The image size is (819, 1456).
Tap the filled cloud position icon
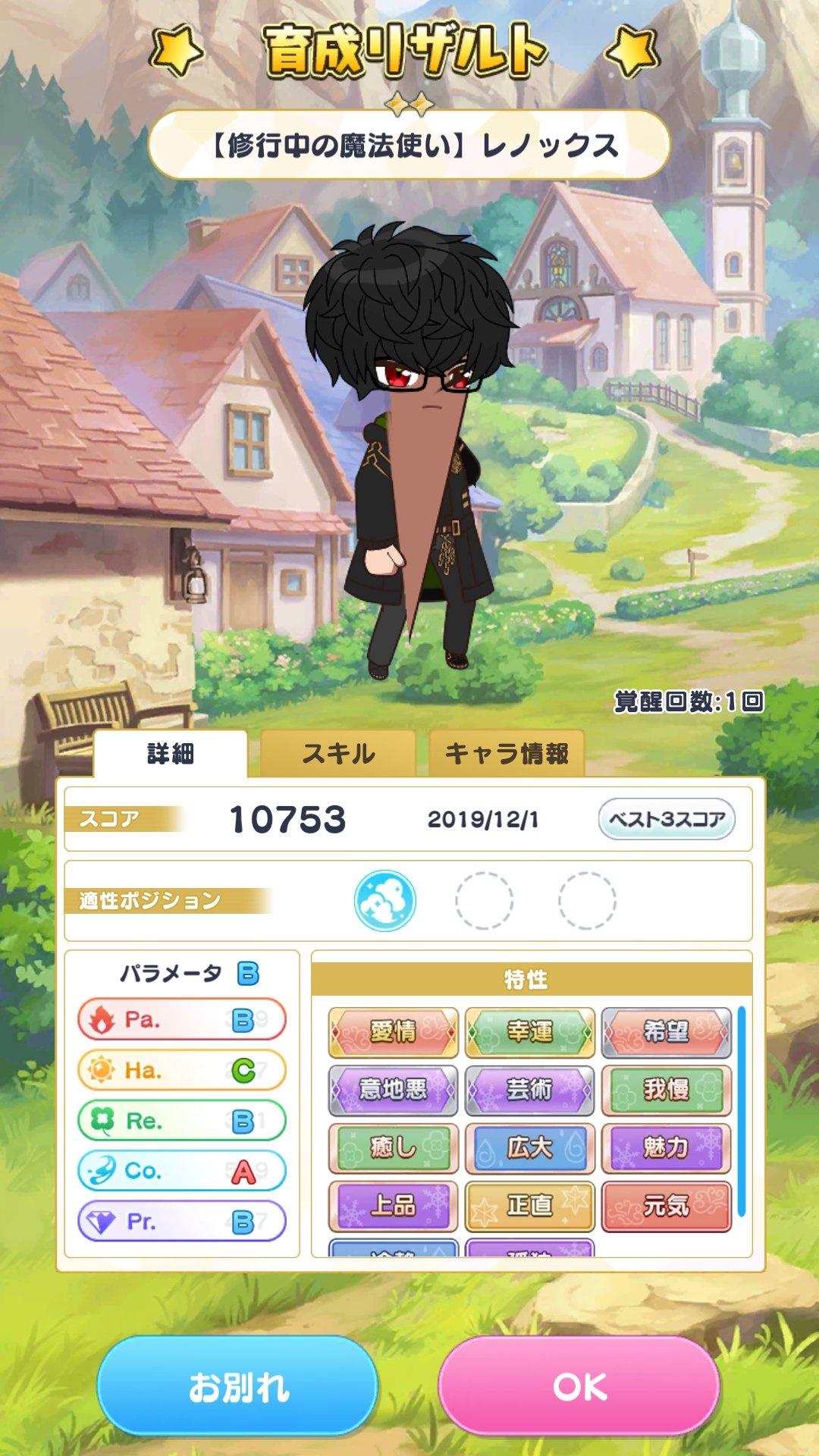385,901
